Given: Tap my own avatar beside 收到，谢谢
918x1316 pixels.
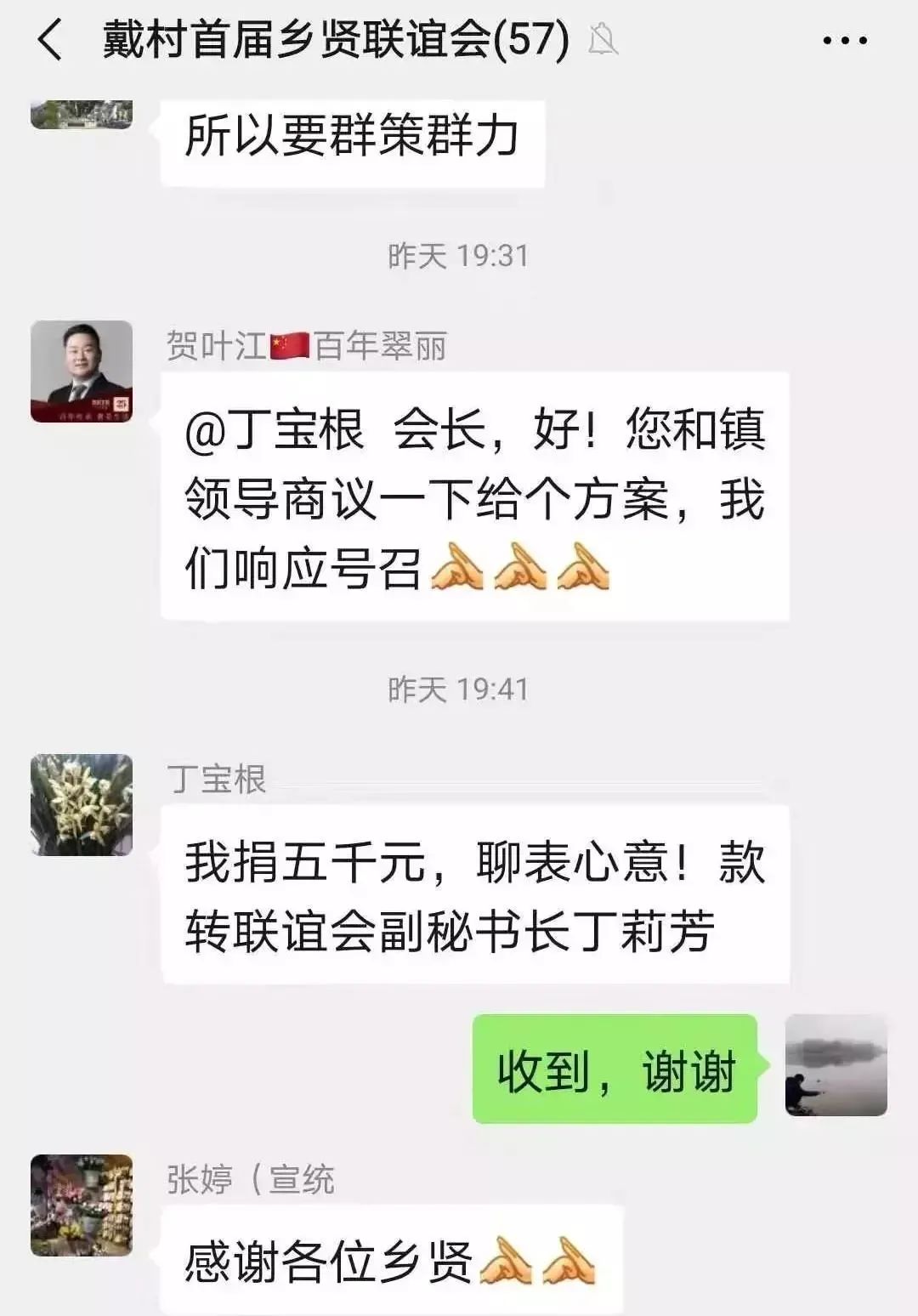Looking at the screenshot, I should point(836,1065).
